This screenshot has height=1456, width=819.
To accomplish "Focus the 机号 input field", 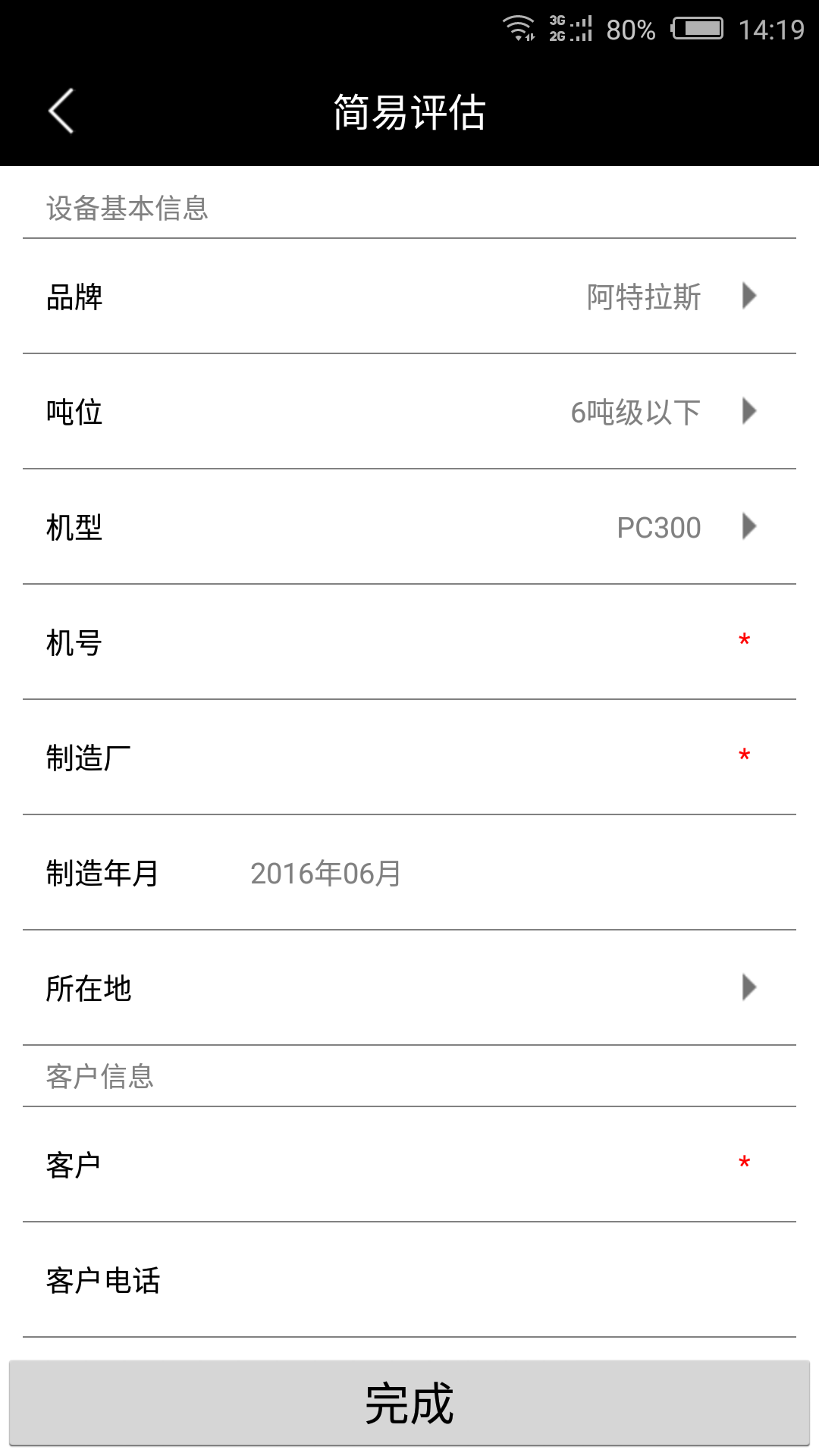I will pos(425,642).
